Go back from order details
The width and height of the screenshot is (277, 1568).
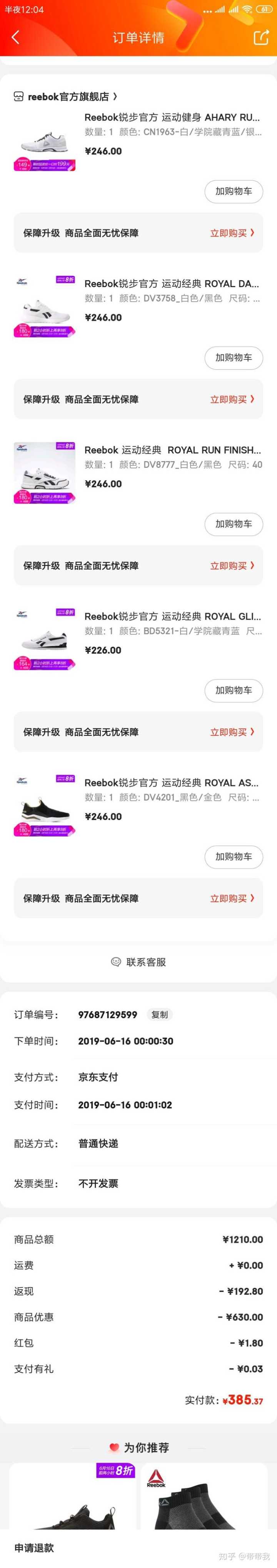[16, 38]
